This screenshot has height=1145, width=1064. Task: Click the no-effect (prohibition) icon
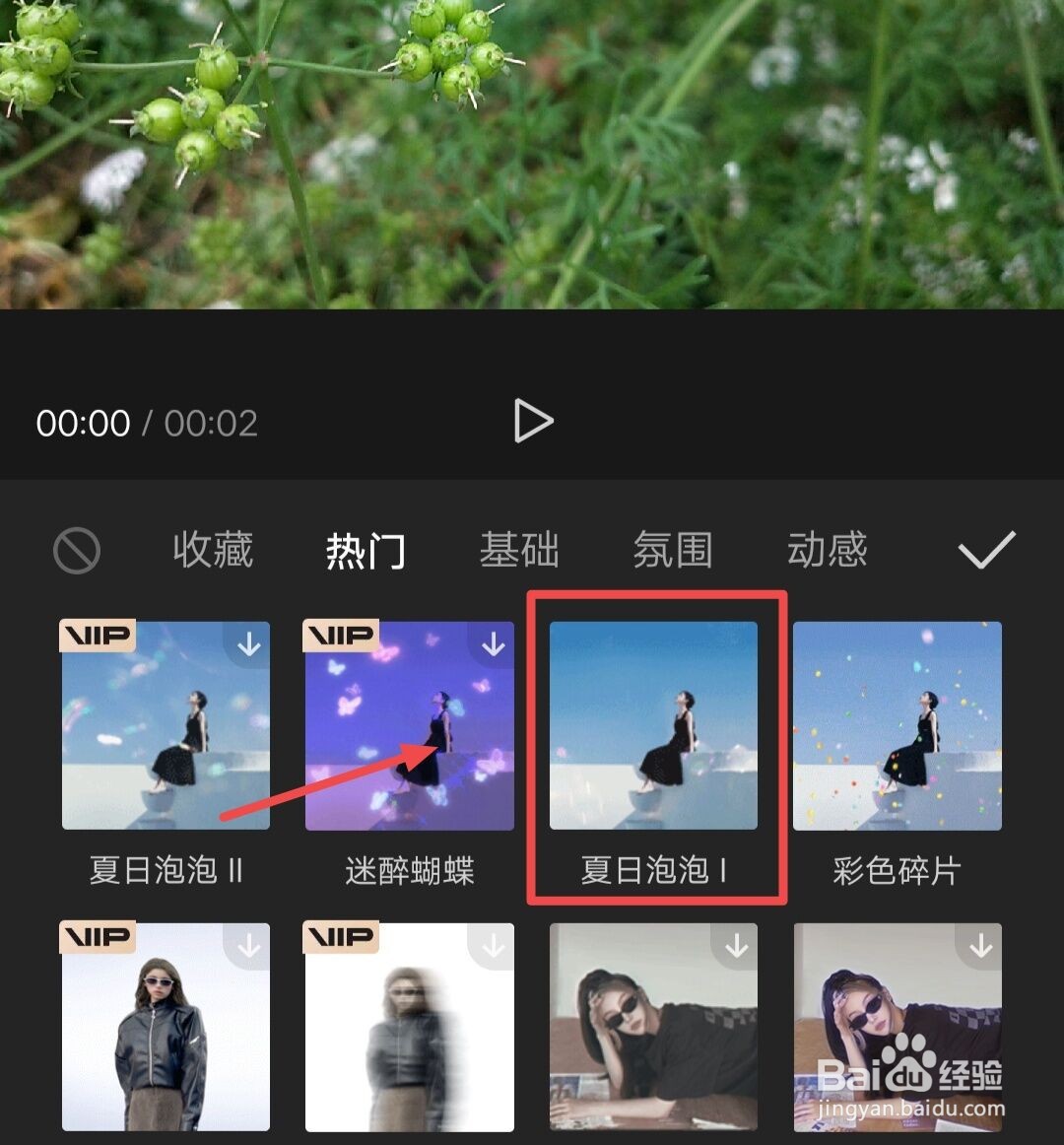point(77,551)
